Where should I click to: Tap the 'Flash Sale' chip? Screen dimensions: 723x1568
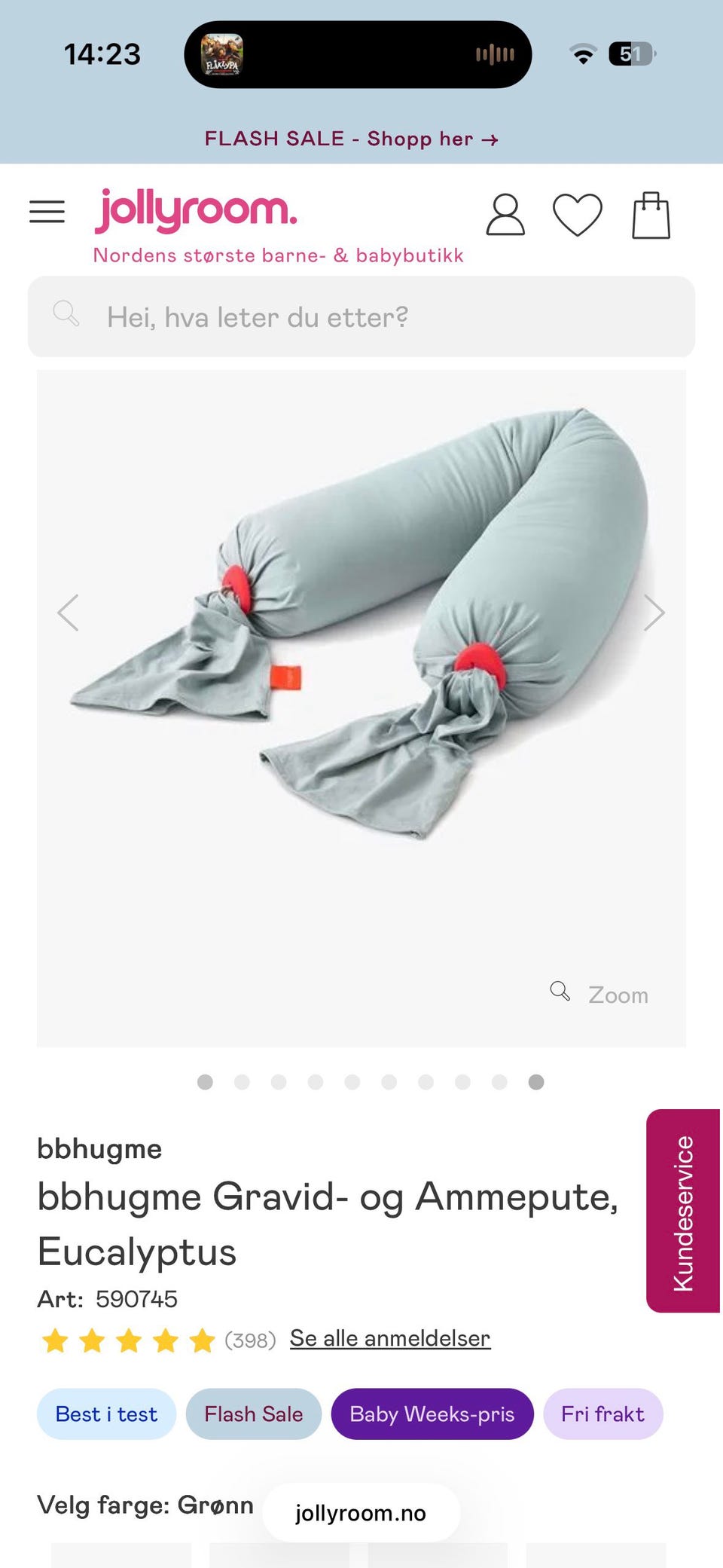tap(254, 1414)
